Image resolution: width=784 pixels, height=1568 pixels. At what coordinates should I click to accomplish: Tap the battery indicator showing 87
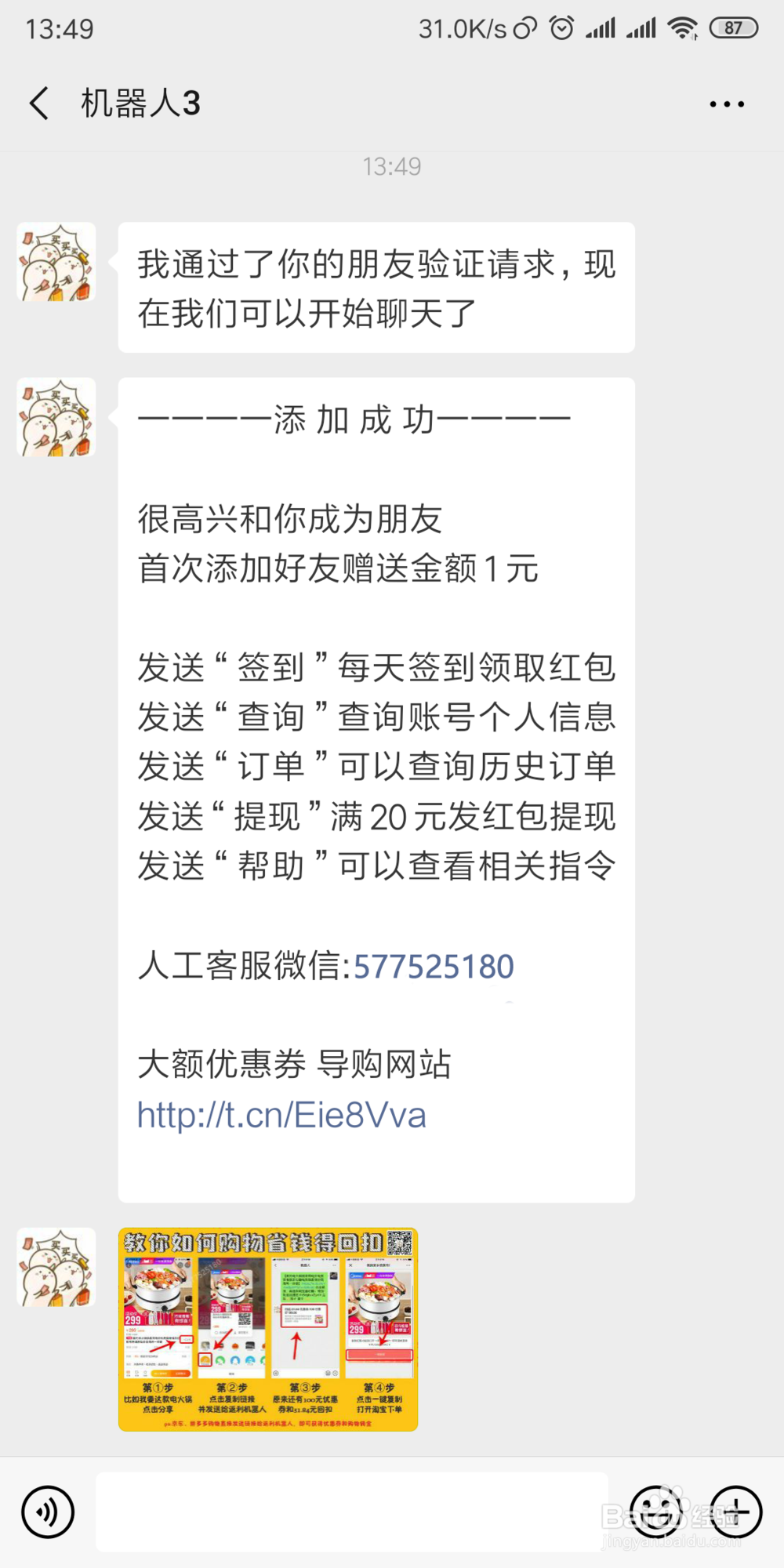pos(732,27)
